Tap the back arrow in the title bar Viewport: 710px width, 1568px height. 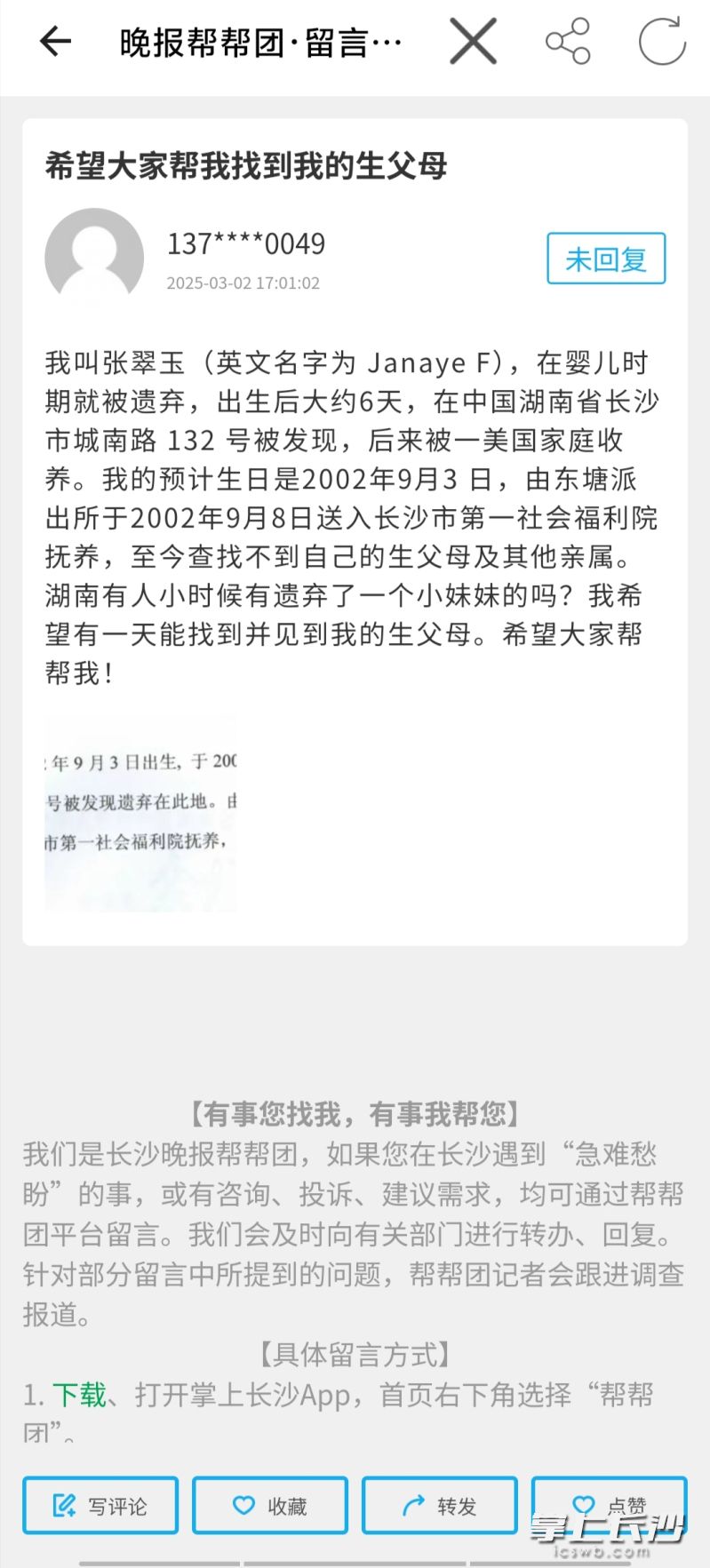pos(55,42)
